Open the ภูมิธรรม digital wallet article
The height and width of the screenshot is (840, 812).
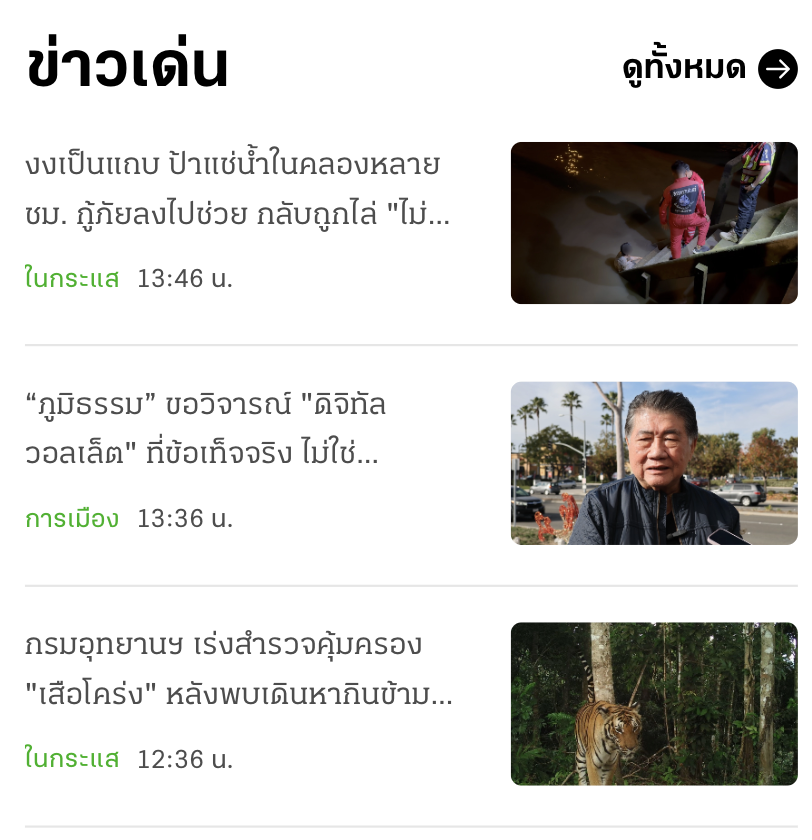[205, 430]
